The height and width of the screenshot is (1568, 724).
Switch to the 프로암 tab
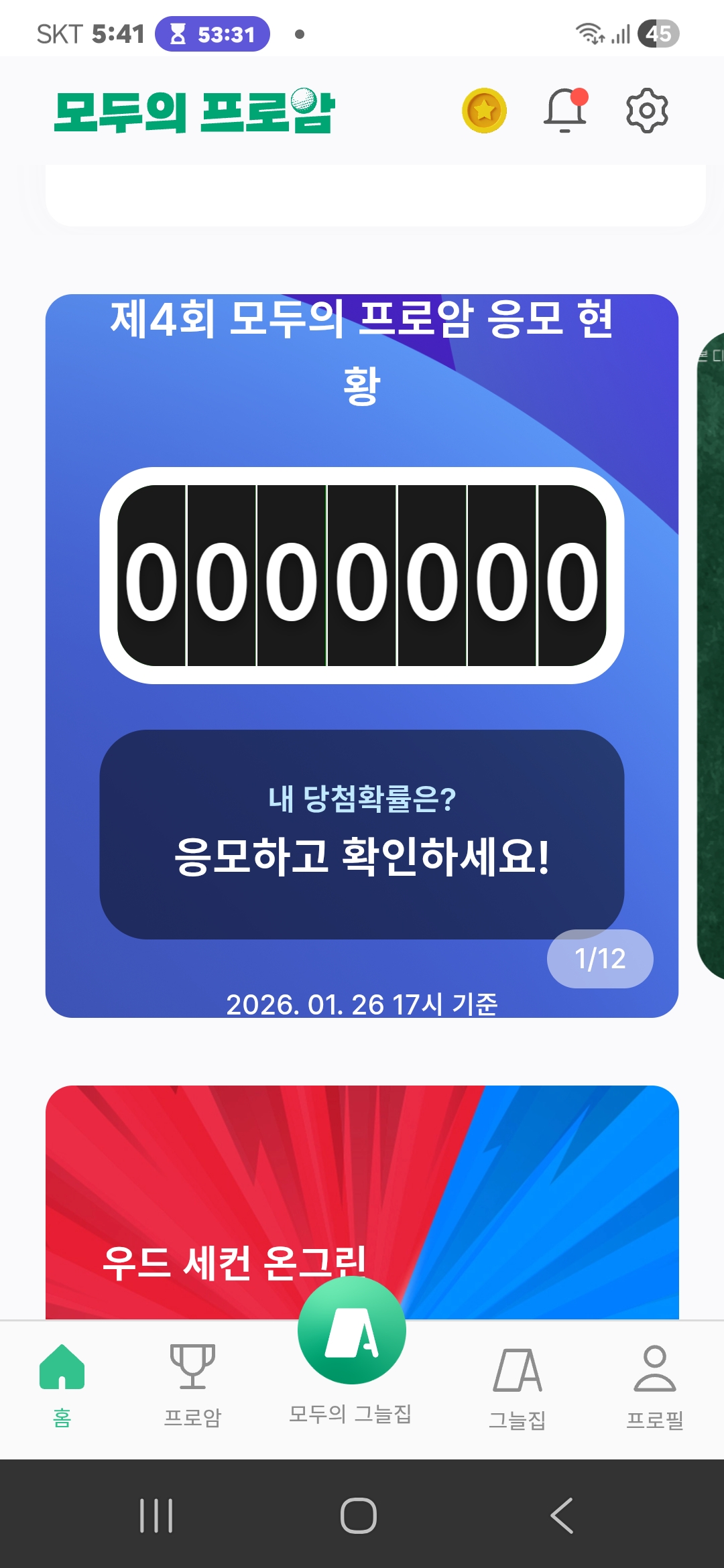(192, 1385)
